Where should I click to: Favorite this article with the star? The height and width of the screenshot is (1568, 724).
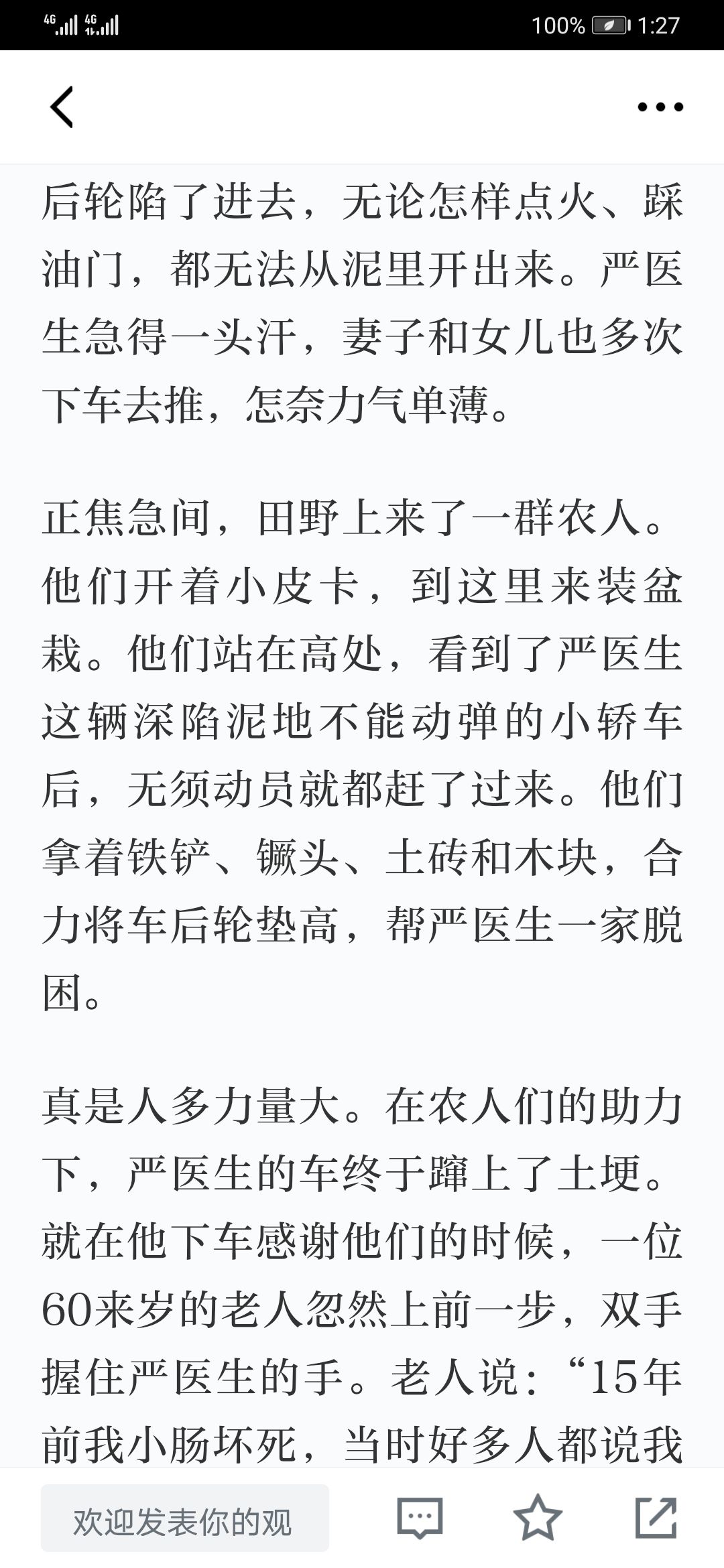[538, 1517]
